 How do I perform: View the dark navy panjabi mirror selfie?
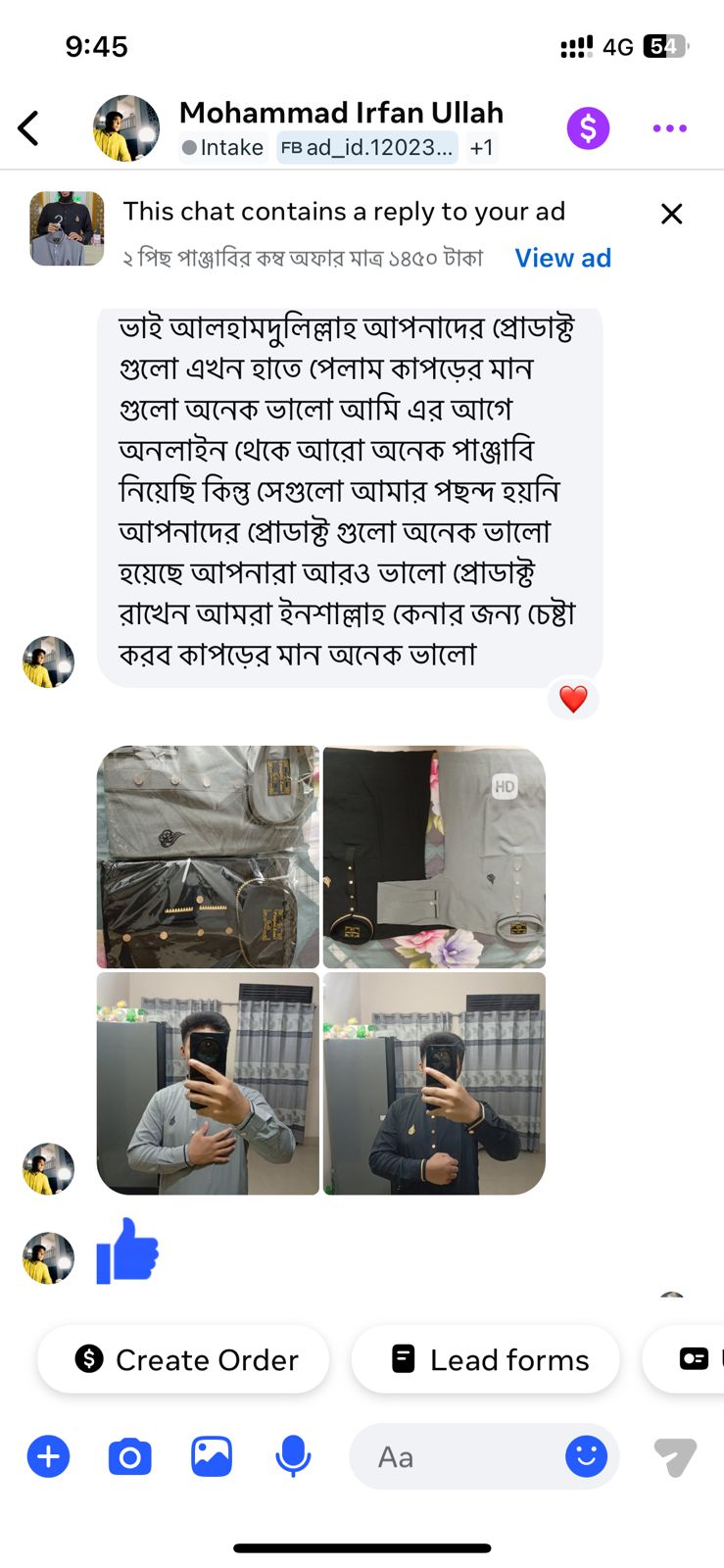(434, 1083)
